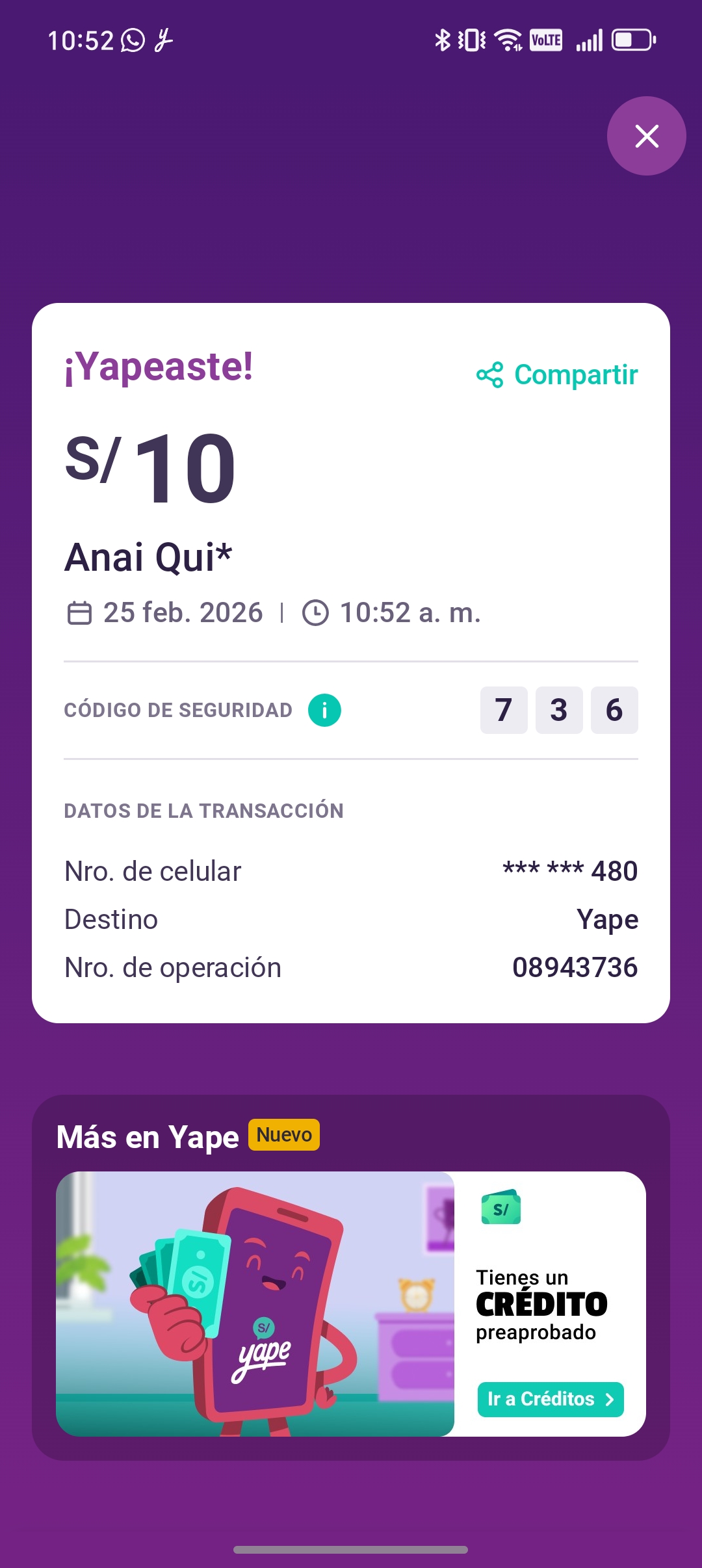This screenshot has width=702, height=1568.
Task: Go to Créditos from the banner
Action: point(551,1399)
